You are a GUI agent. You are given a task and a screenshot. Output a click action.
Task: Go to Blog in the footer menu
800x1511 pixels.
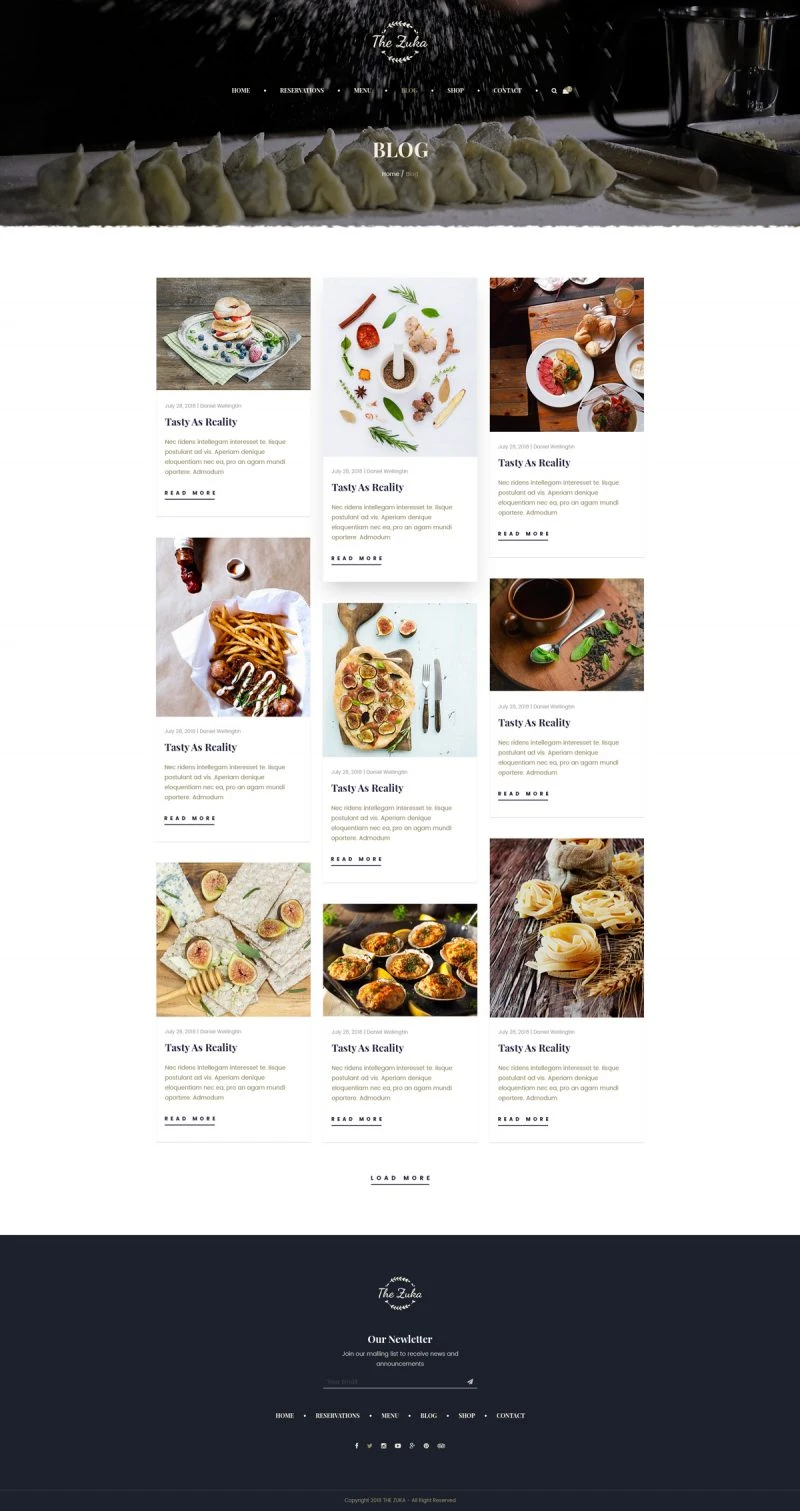[x=429, y=1416]
